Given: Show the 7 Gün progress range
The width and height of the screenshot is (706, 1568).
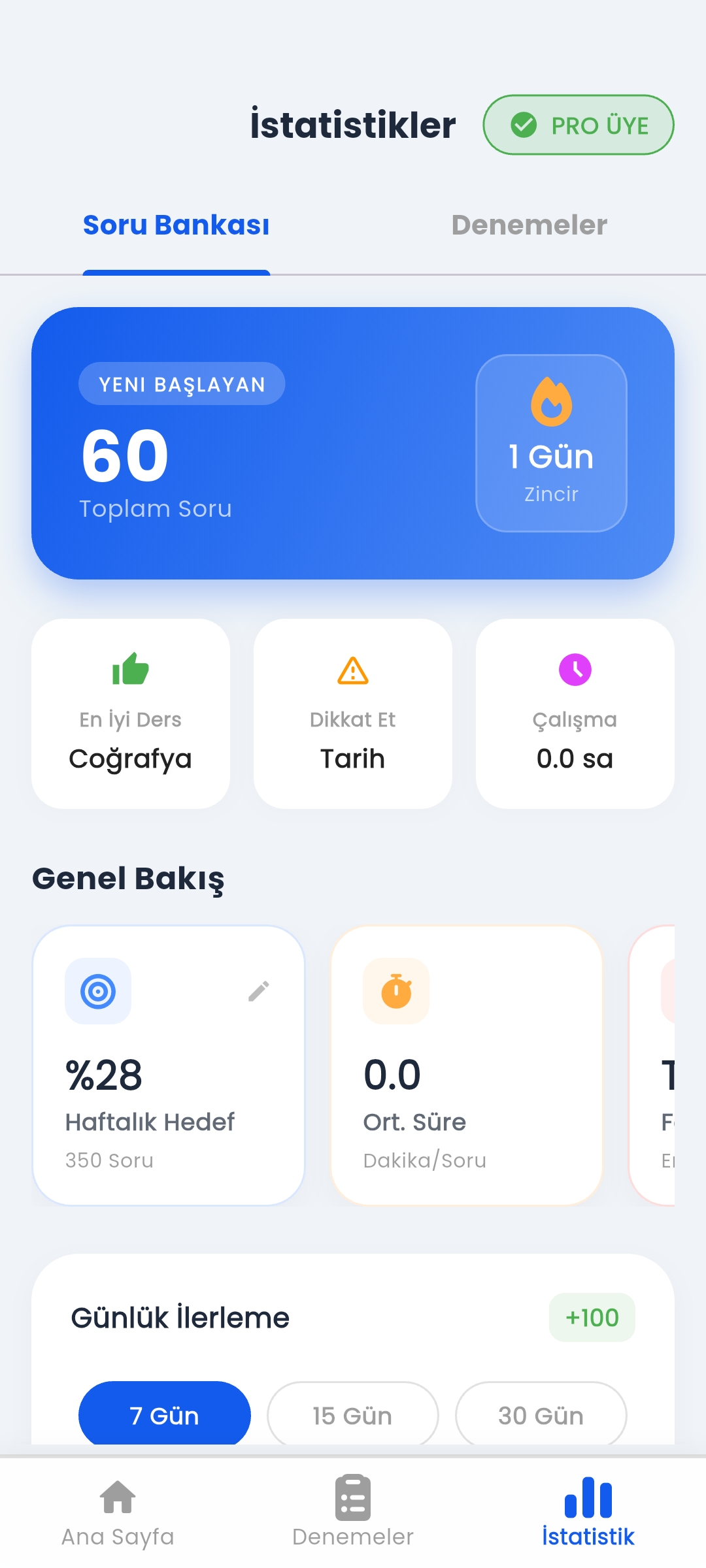Looking at the screenshot, I should click(x=165, y=1415).
